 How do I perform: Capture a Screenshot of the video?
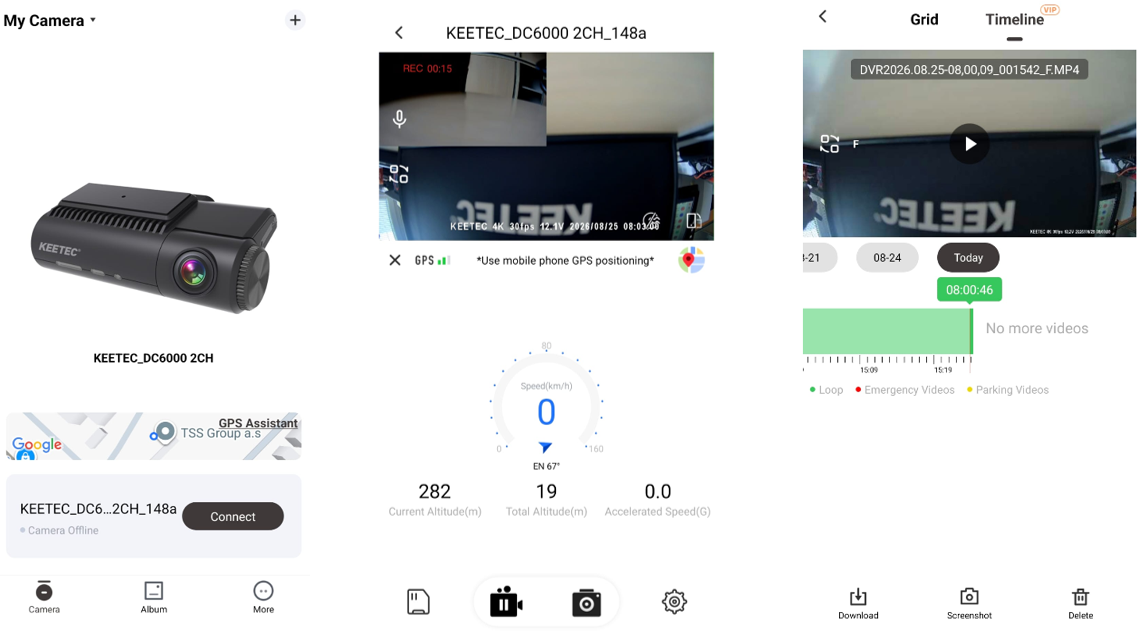coord(969,603)
